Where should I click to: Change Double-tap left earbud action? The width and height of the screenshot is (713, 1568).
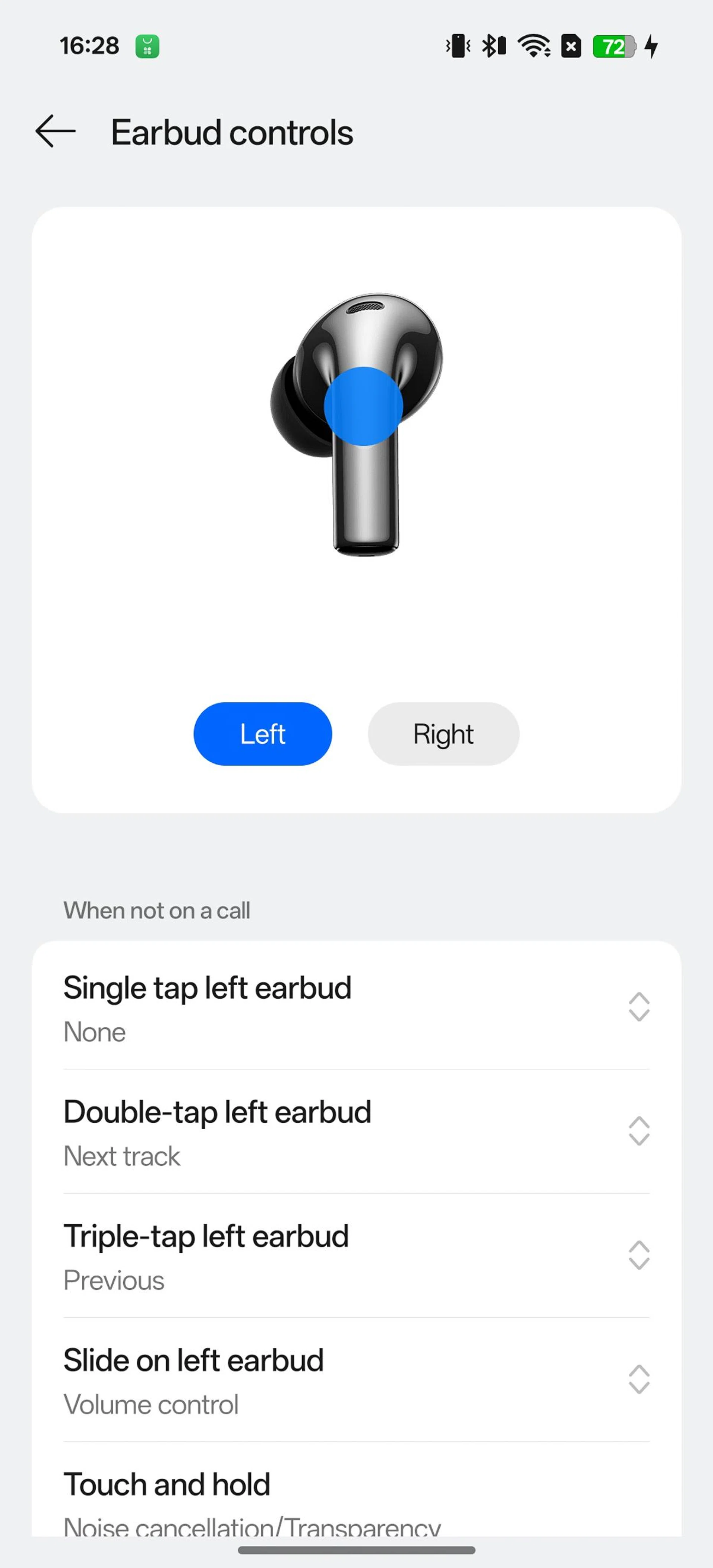[x=356, y=1132]
